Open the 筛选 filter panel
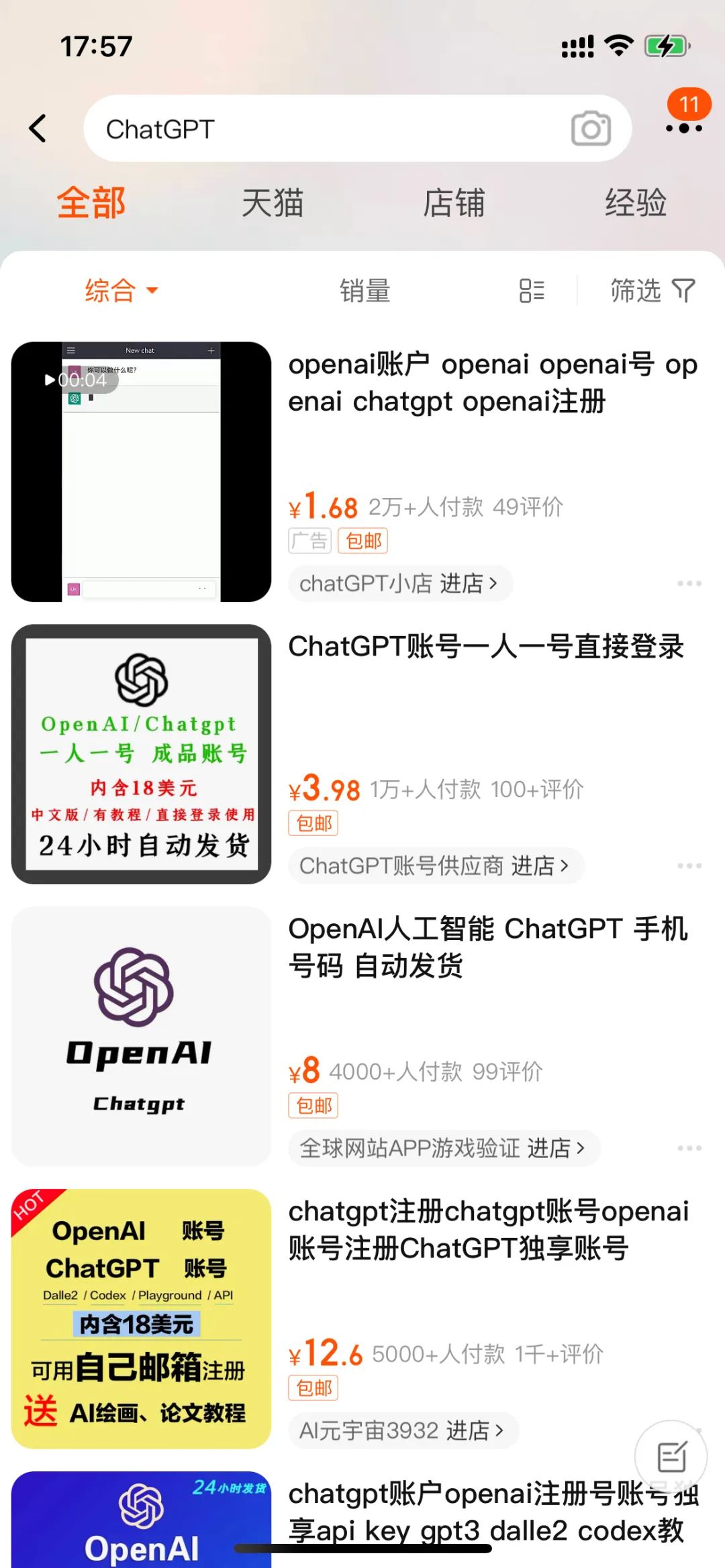 [652, 291]
